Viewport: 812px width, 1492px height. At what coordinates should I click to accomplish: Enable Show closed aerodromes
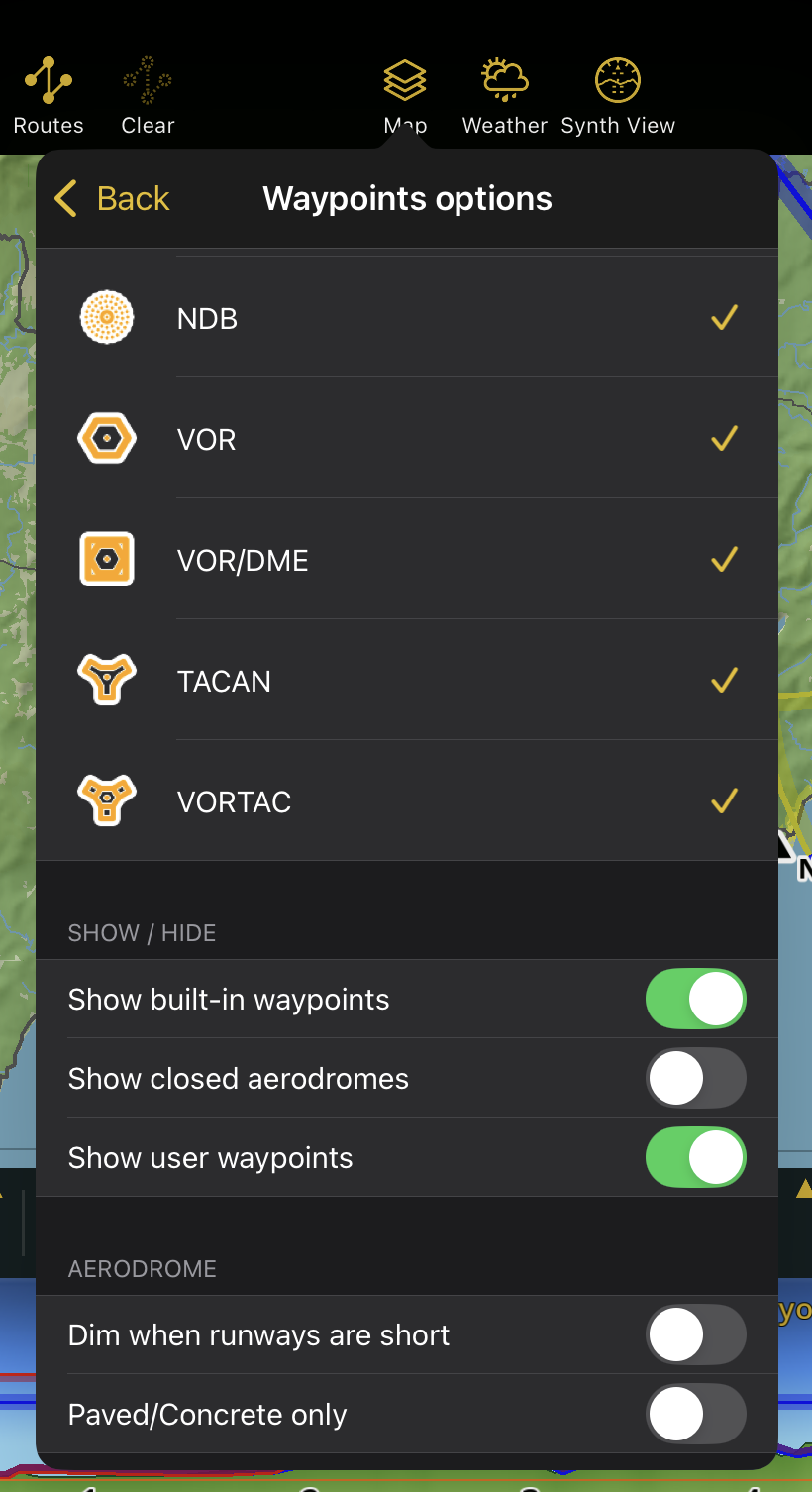click(695, 1078)
